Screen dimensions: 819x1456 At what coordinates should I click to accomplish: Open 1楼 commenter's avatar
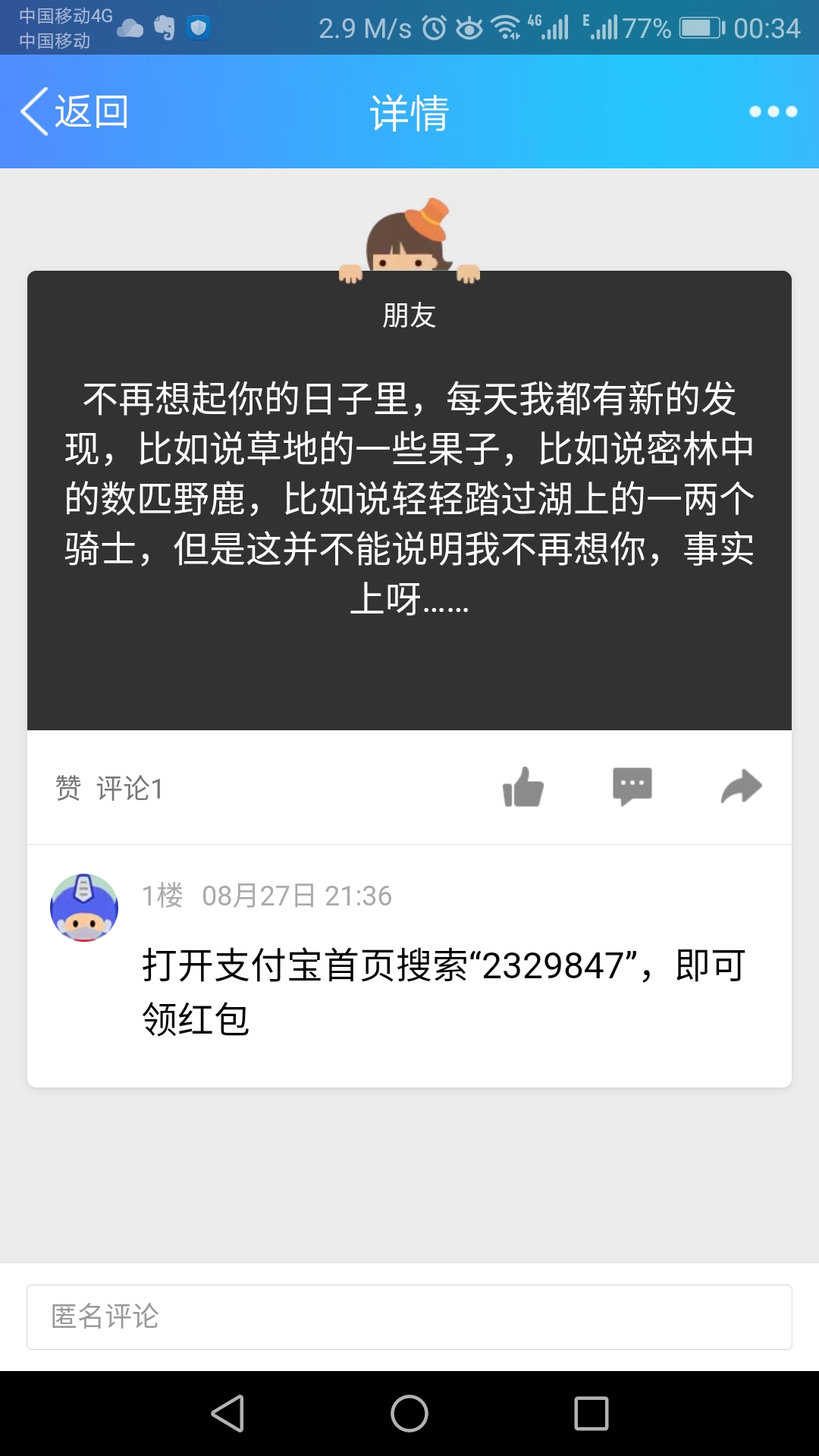(84, 907)
